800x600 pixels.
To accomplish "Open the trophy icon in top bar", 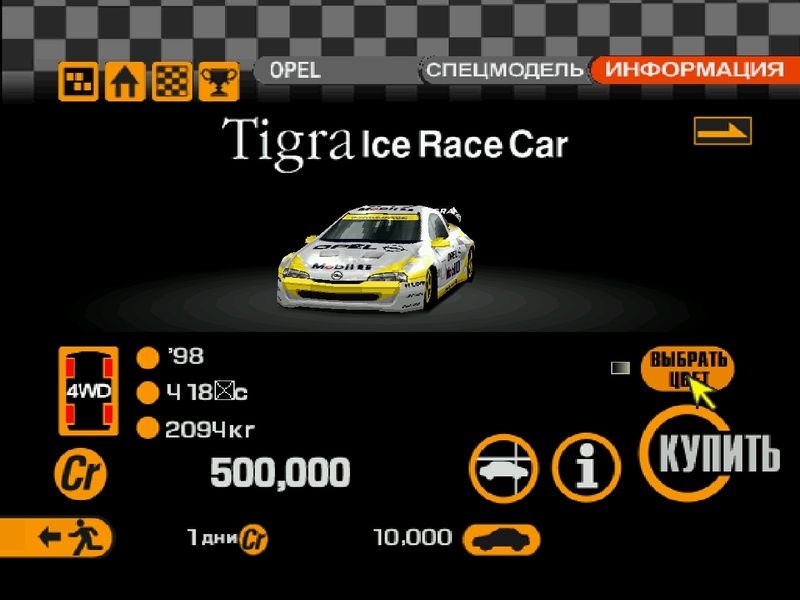I will pyautogui.click(x=218, y=82).
